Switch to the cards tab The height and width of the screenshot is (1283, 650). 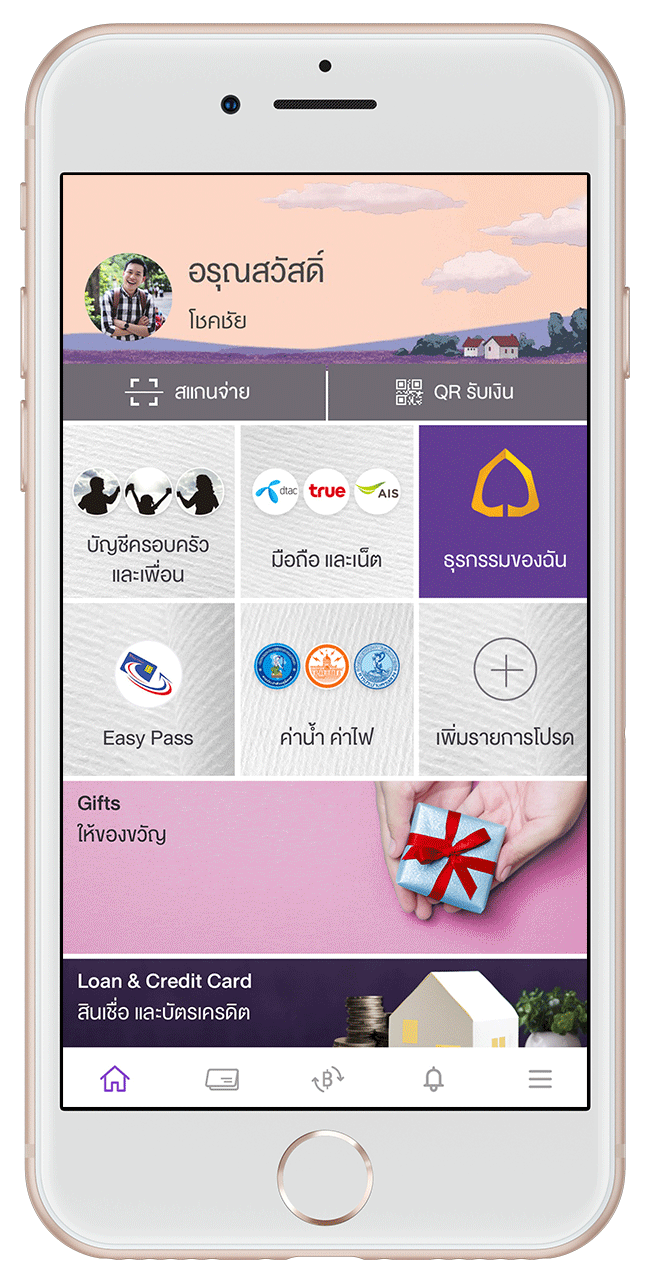coord(222,1079)
